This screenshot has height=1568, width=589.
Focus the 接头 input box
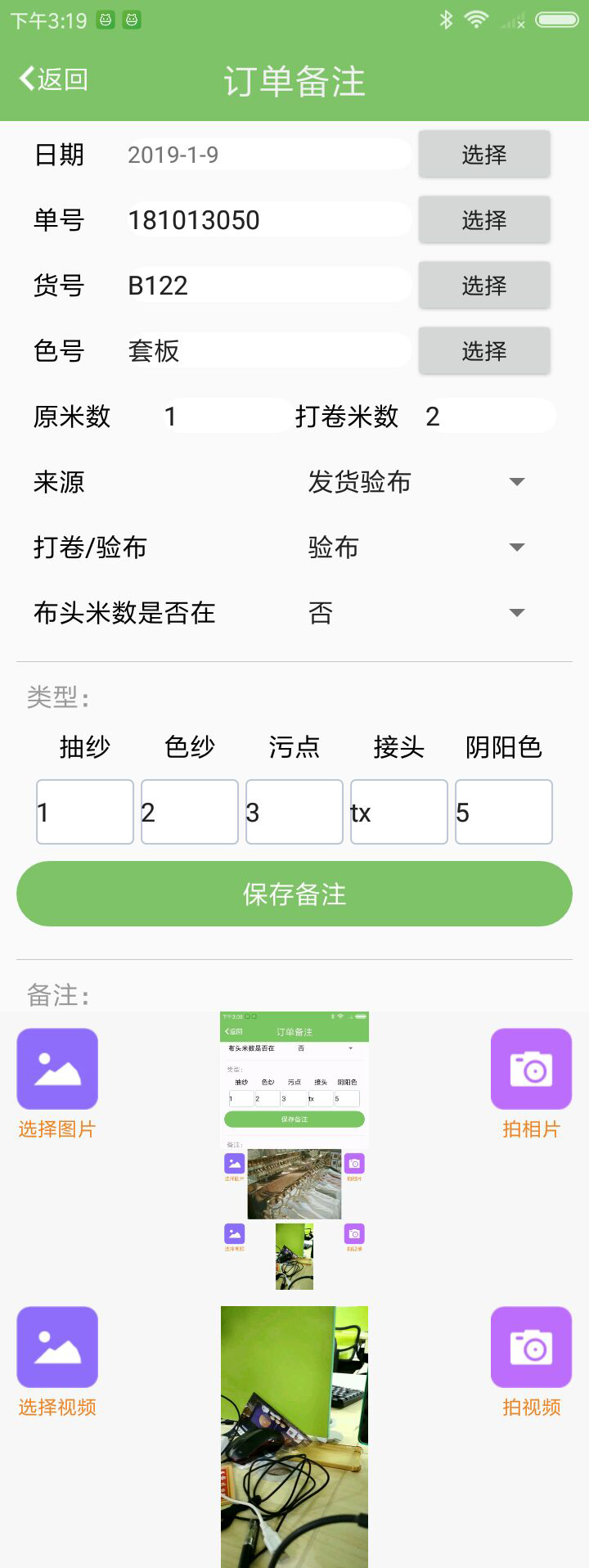[x=399, y=812]
